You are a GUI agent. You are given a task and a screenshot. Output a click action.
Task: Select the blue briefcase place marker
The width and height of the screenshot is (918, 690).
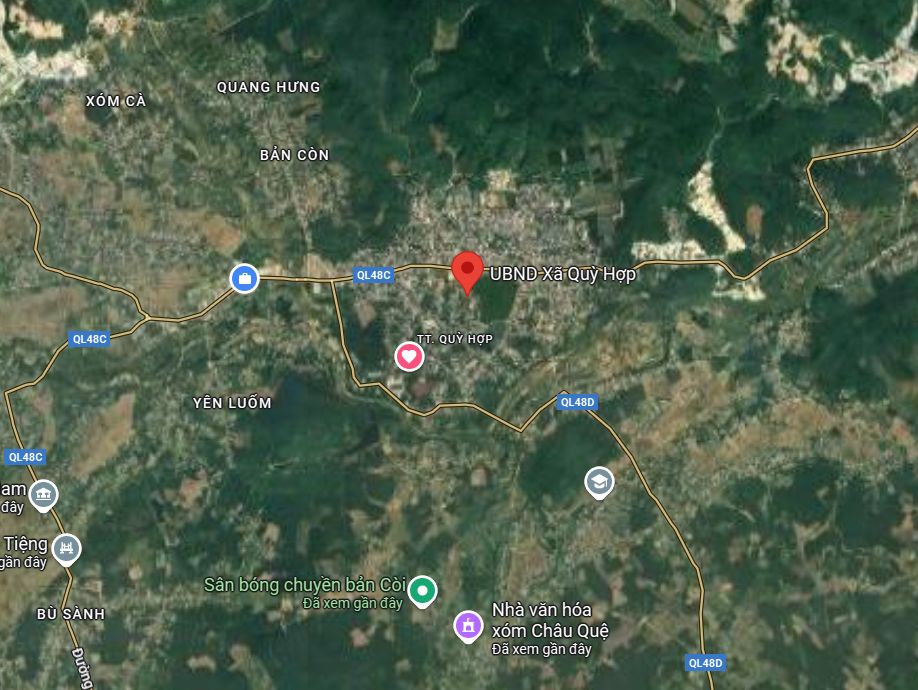tap(244, 278)
